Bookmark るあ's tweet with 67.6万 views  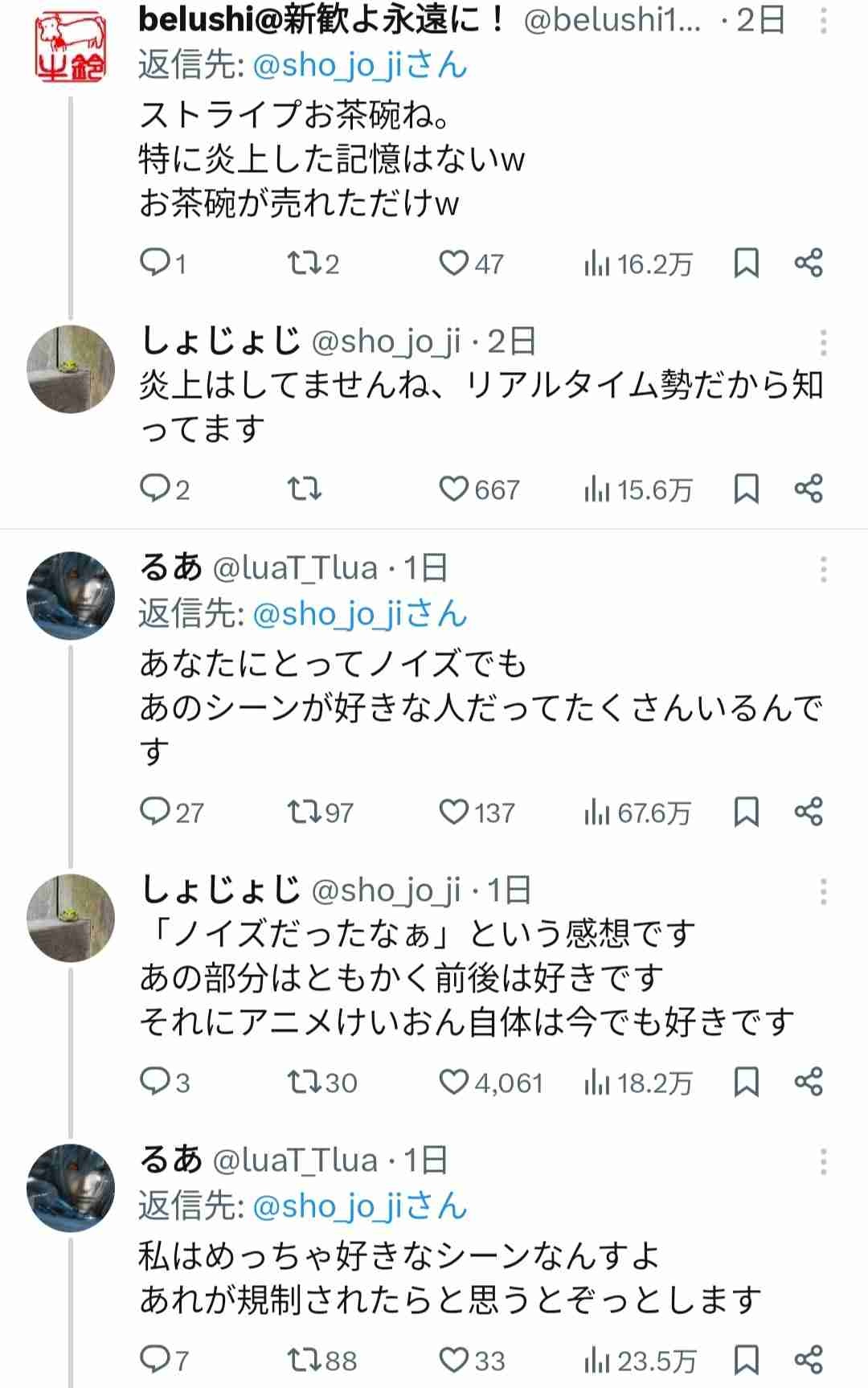pyautogui.click(x=747, y=812)
